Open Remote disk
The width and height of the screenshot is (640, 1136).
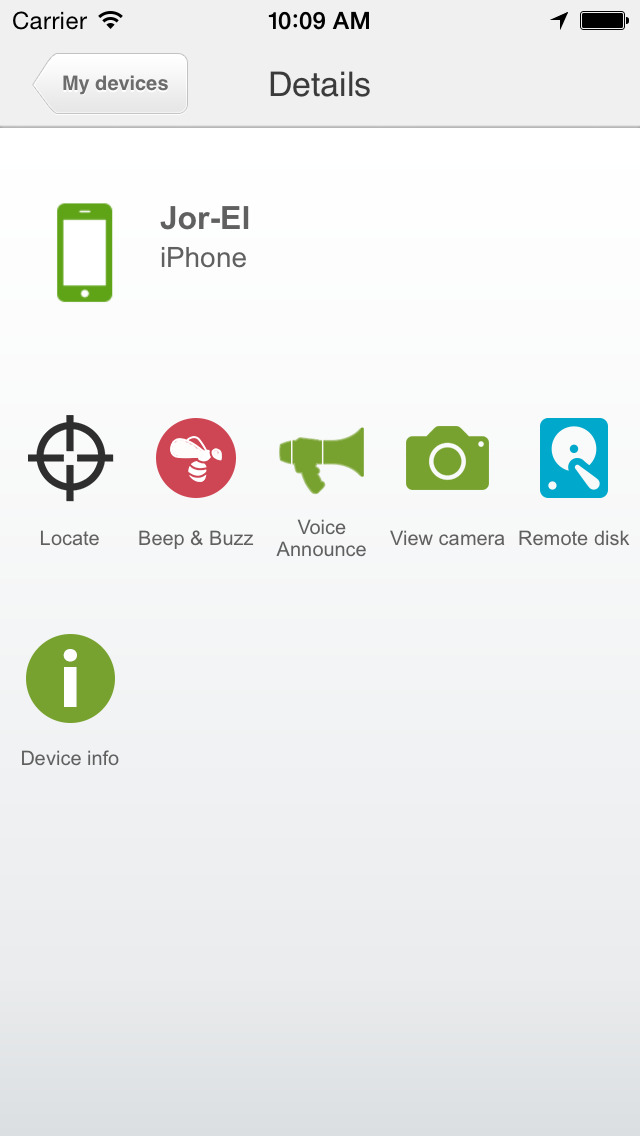(573, 458)
